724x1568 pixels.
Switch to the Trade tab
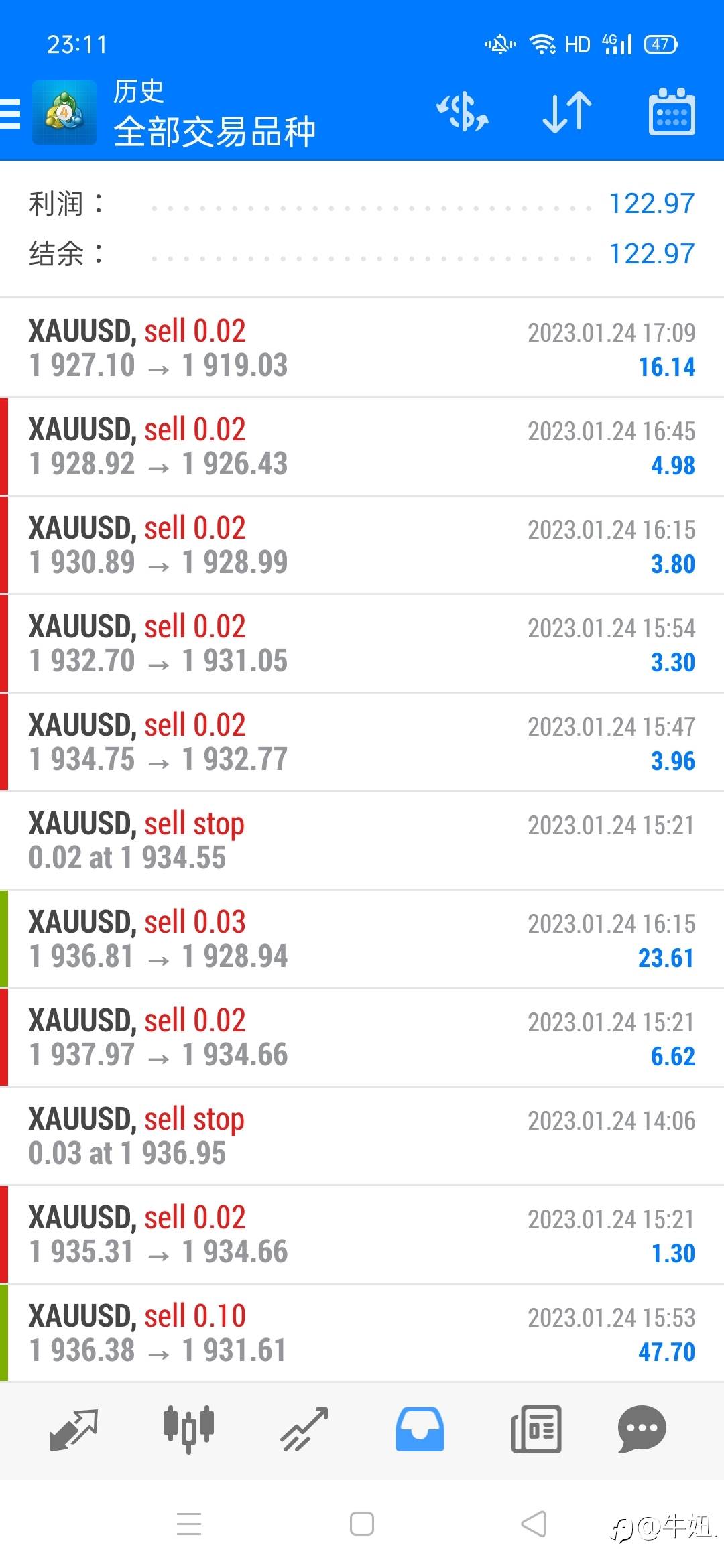(304, 1429)
